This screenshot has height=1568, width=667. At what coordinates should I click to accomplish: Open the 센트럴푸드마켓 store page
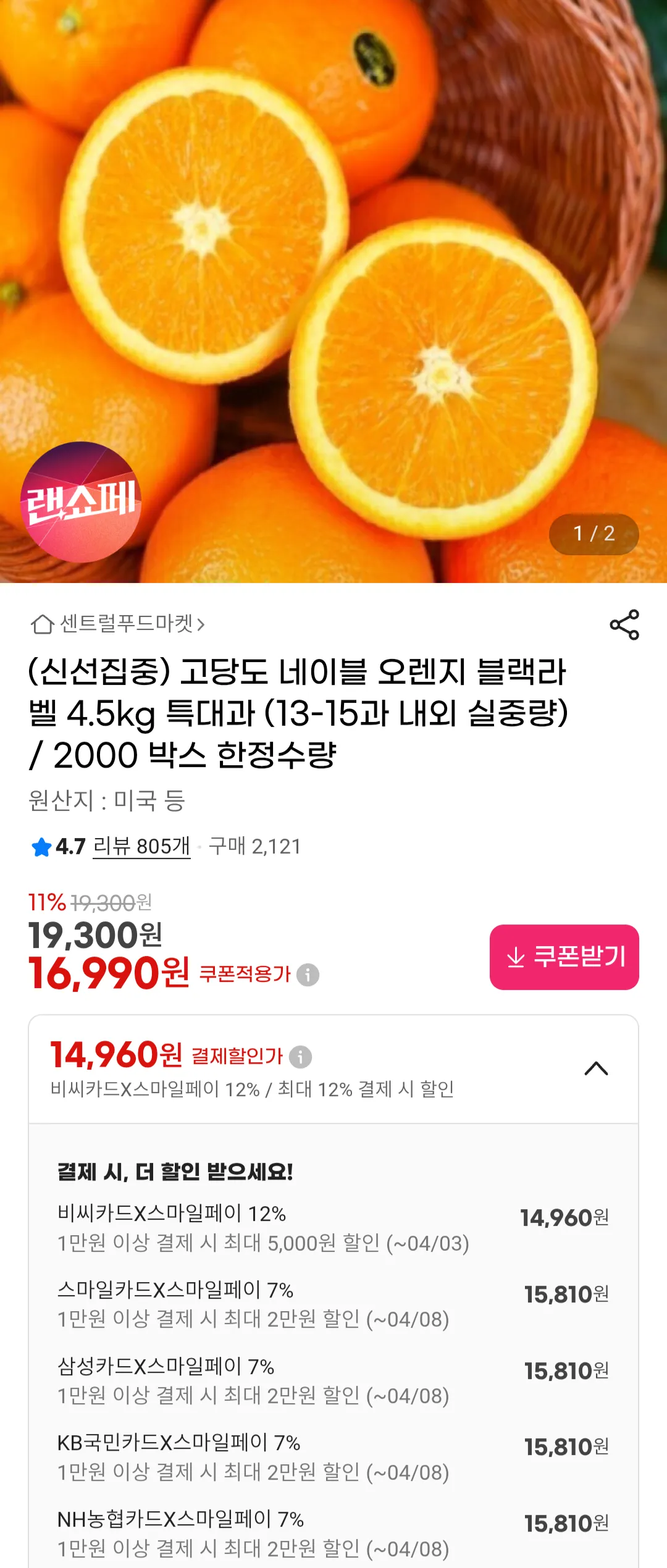pyautogui.click(x=117, y=624)
